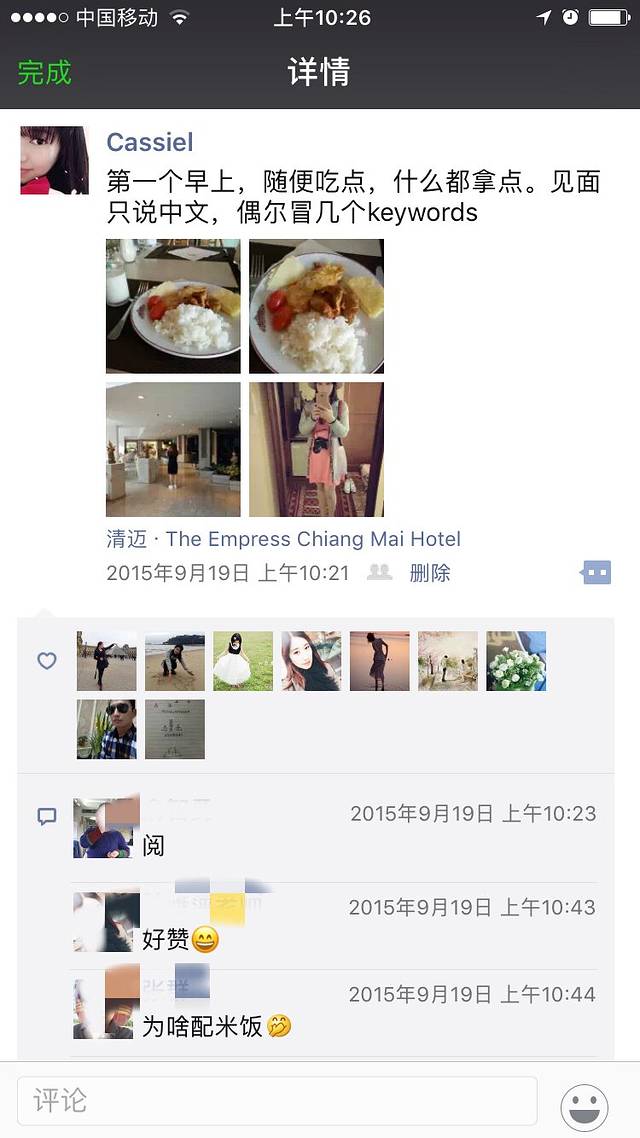View the first breakfast plate photo

point(173,306)
